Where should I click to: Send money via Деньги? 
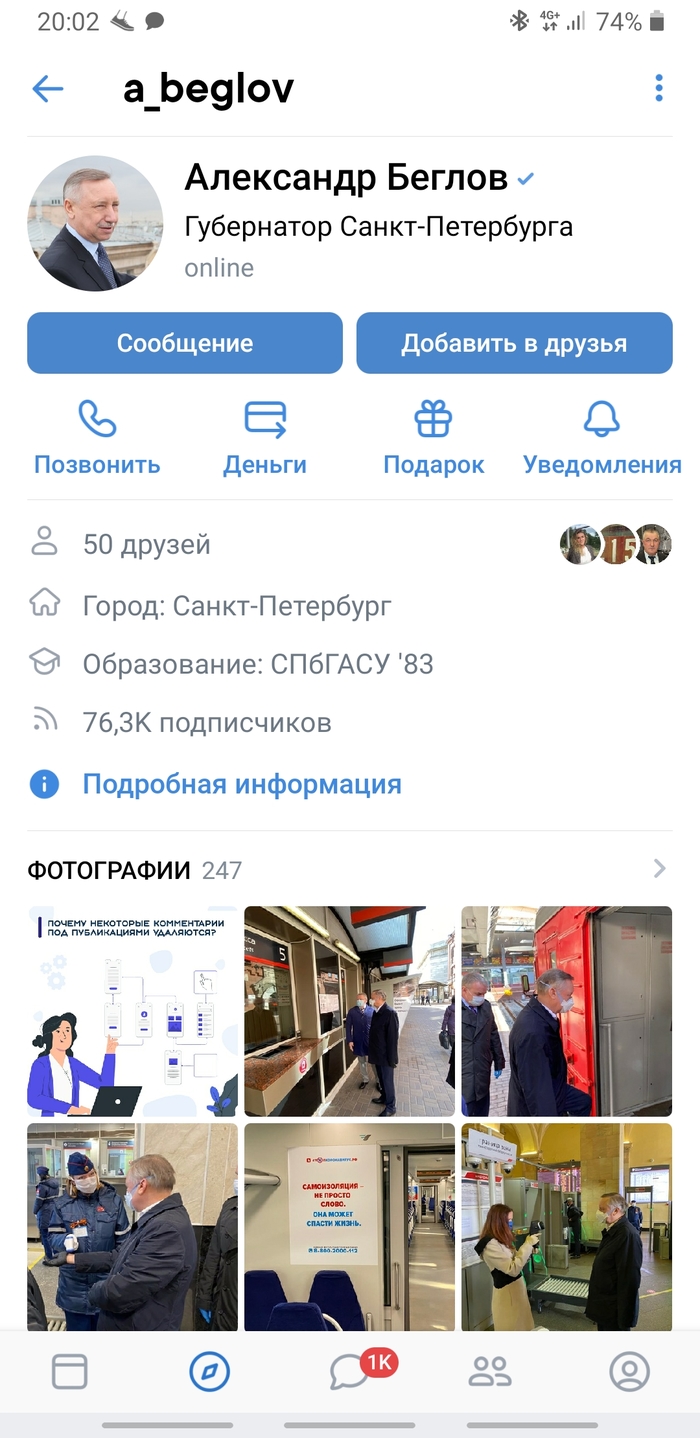click(x=265, y=438)
